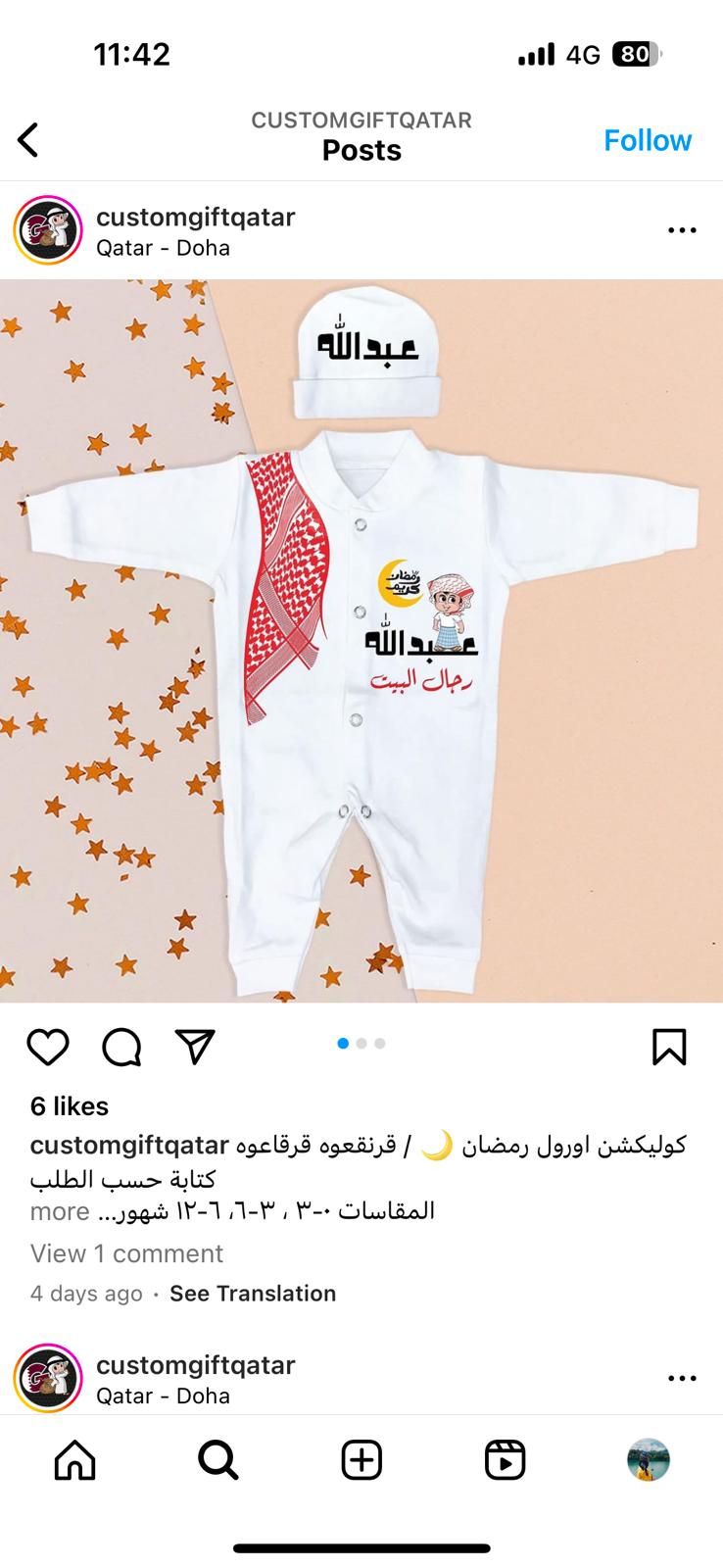The height and width of the screenshot is (1568, 723).
Task: Create a new post with plus tab
Action: (361, 1459)
